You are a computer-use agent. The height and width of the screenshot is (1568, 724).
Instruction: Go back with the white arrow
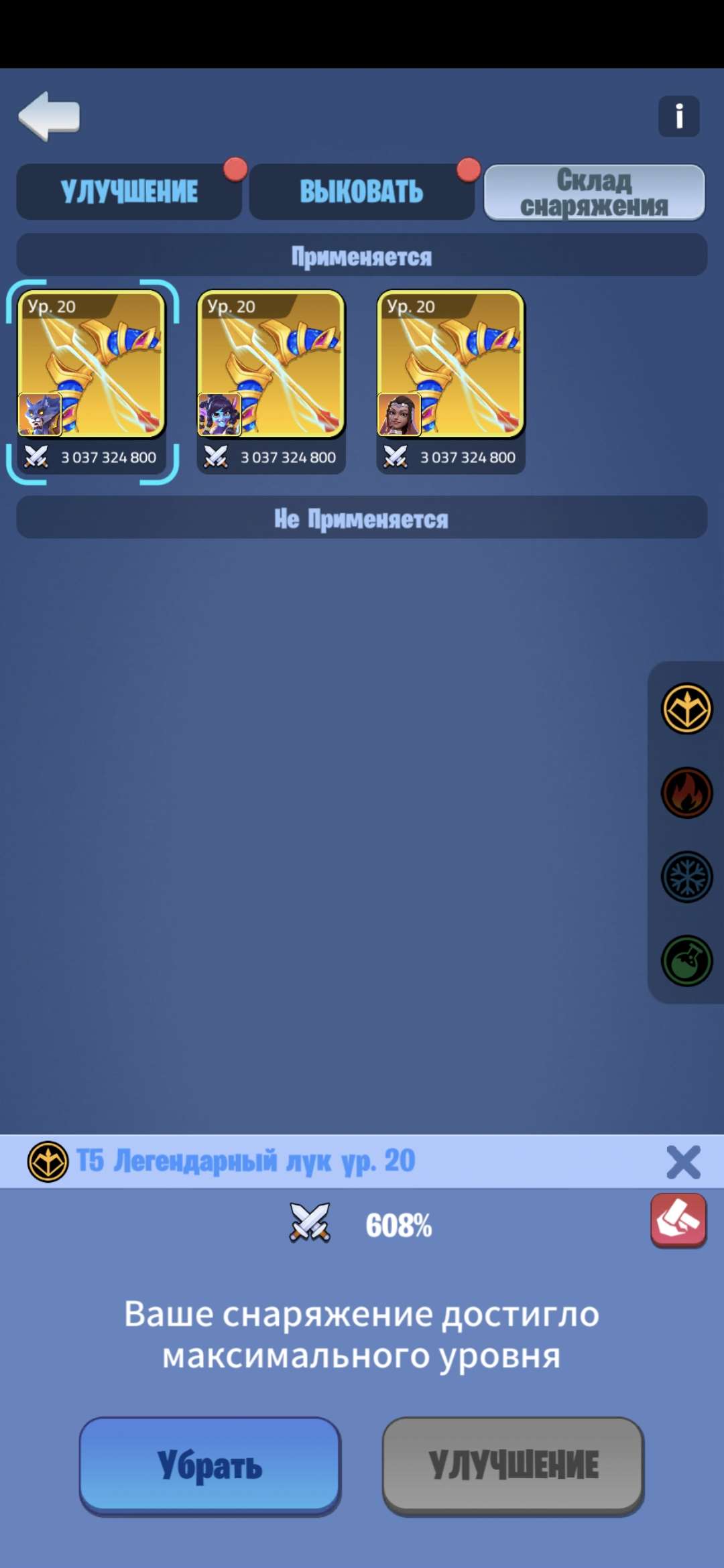click(50, 116)
